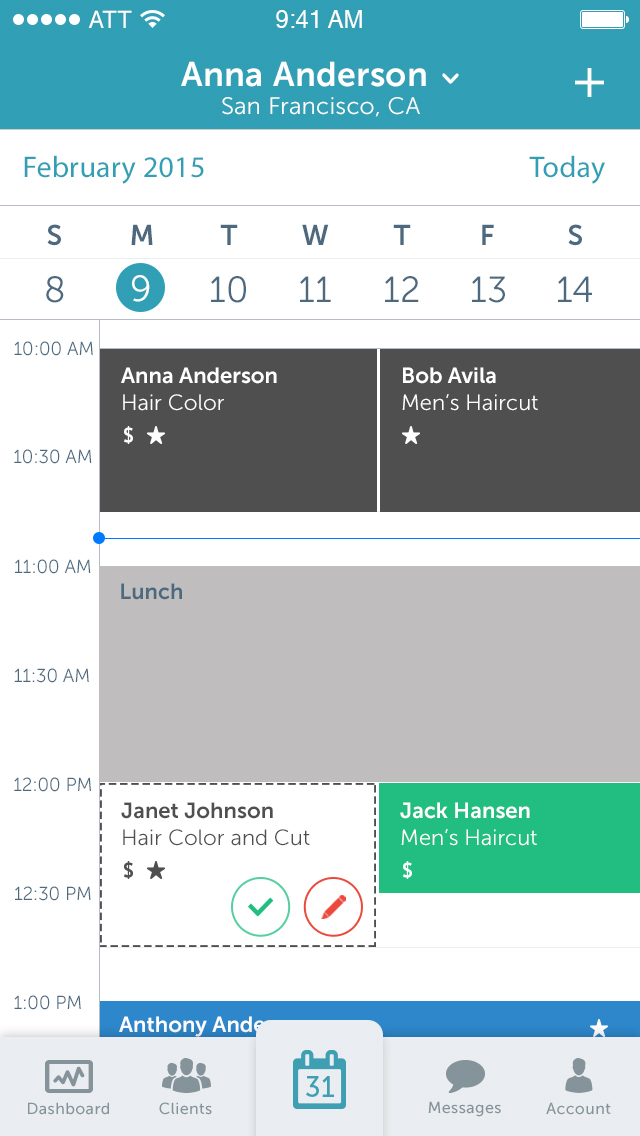Edit Janet Johnson's appointment with the pencil
Image resolution: width=640 pixels, height=1136 pixels.
[333, 907]
